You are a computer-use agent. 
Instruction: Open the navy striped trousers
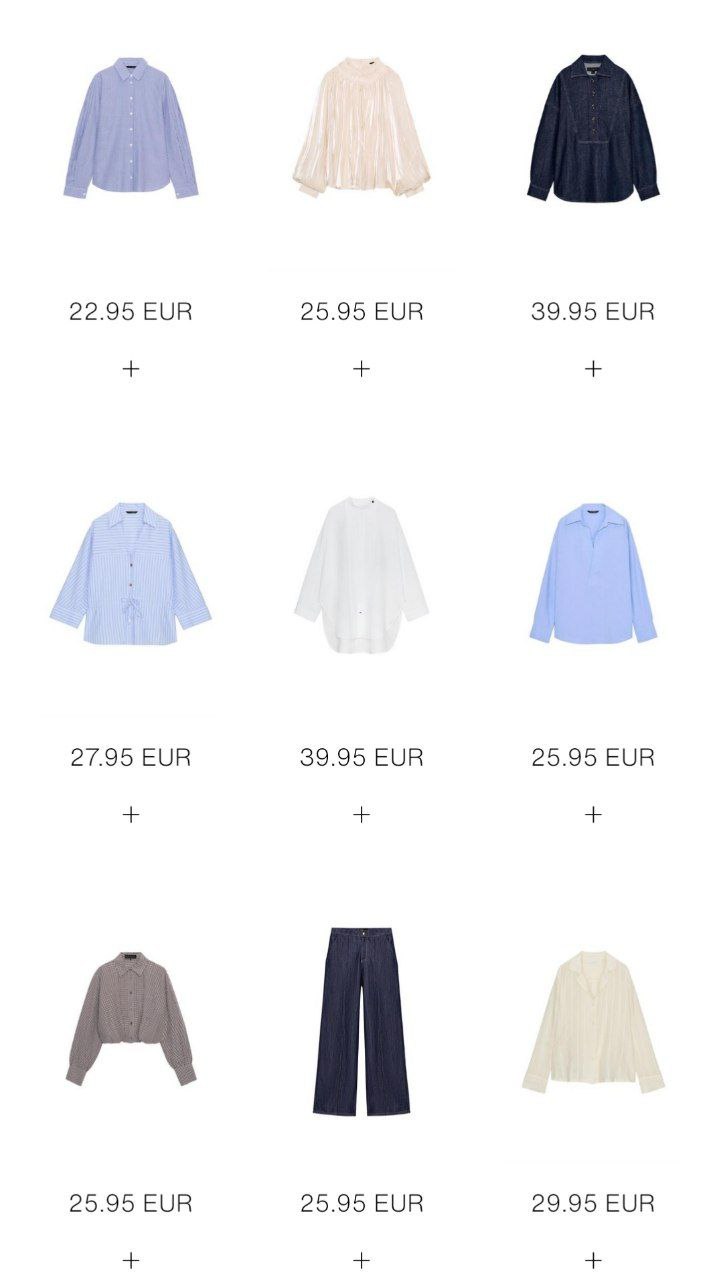click(x=361, y=1022)
